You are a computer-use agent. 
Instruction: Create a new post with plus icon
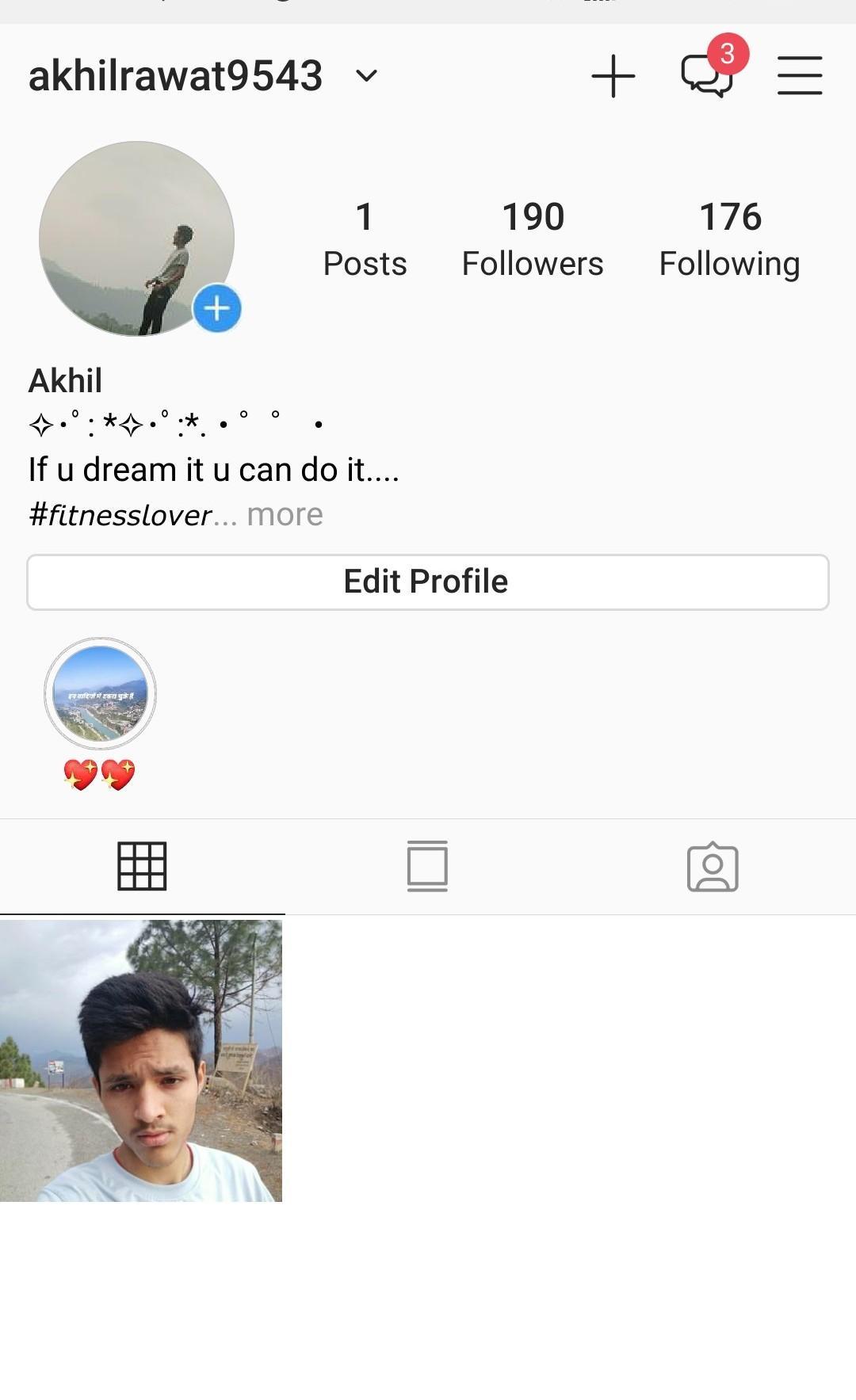(x=613, y=76)
